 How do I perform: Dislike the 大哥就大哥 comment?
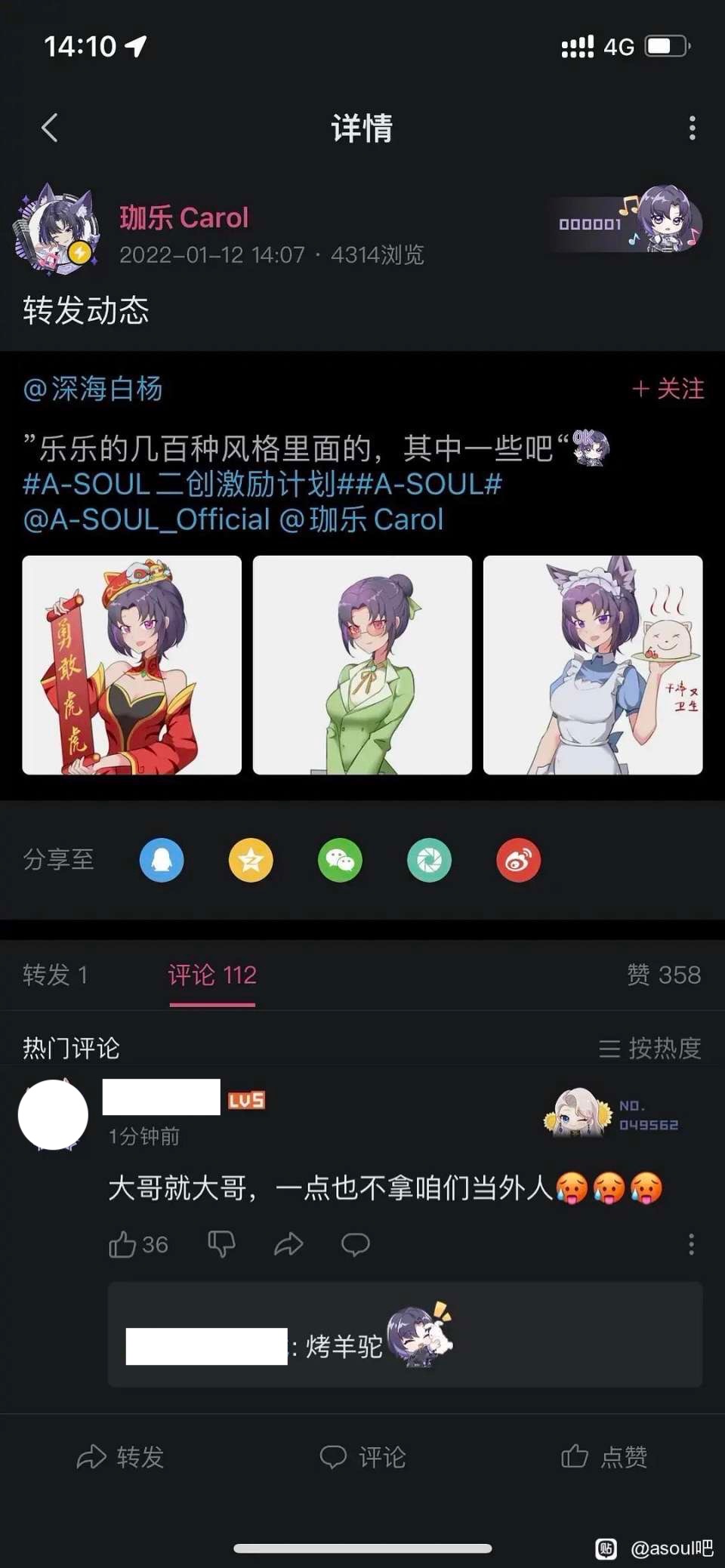[x=221, y=1244]
